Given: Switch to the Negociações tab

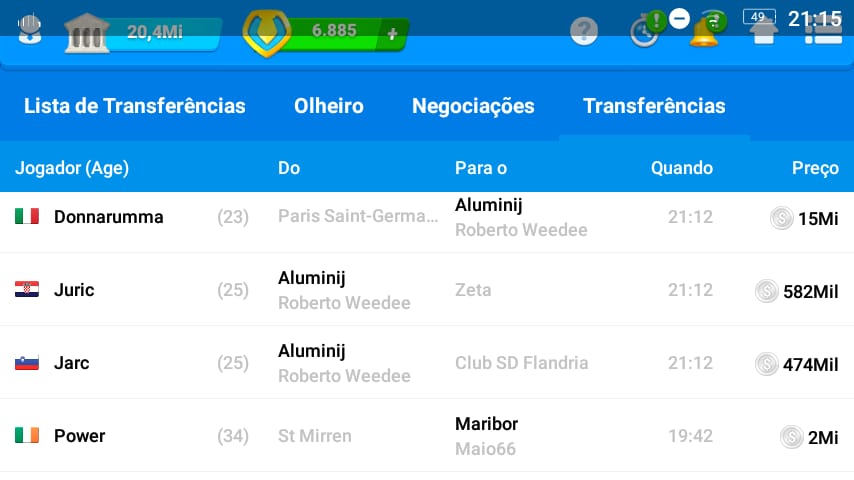Looking at the screenshot, I should coord(473,106).
